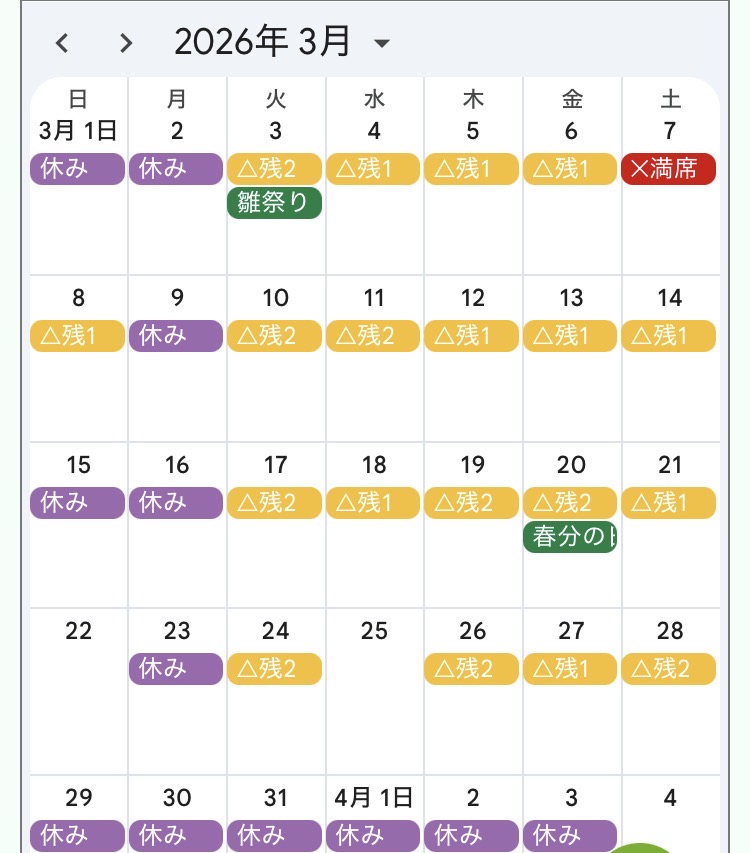Image resolution: width=750 pixels, height=853 pixels.
Task: Open the 春分の日 event on March 20
Action: coord(570,536)
